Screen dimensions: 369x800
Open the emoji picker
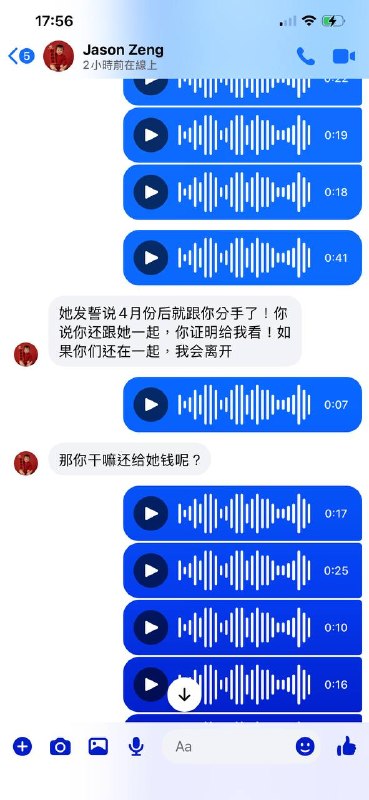tap(305, 747)
